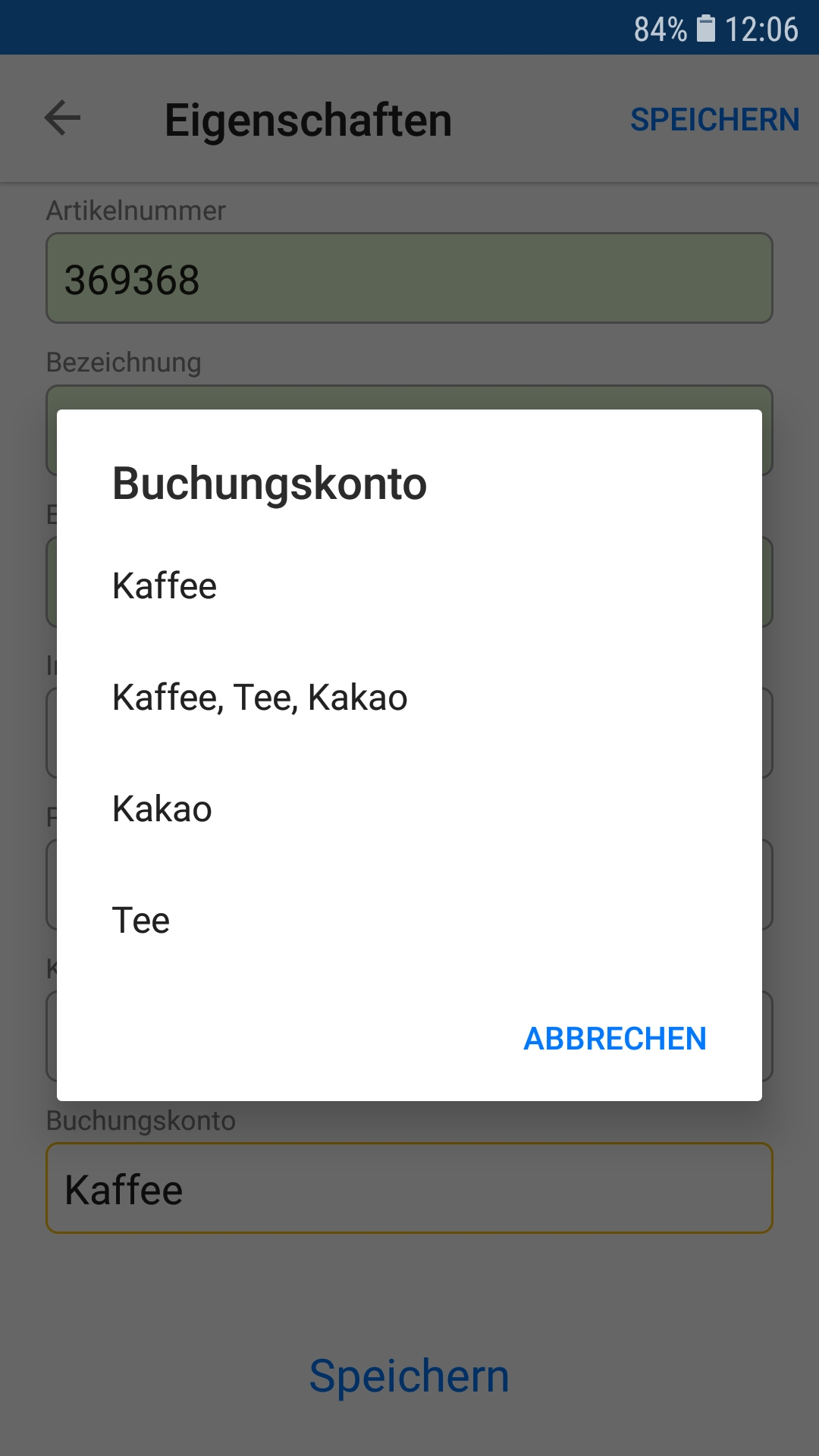This screenshot has width=819, height=1456.
Task: Dismiss the dialog with Abbrechen
Action: click(x=614, y=1038)
